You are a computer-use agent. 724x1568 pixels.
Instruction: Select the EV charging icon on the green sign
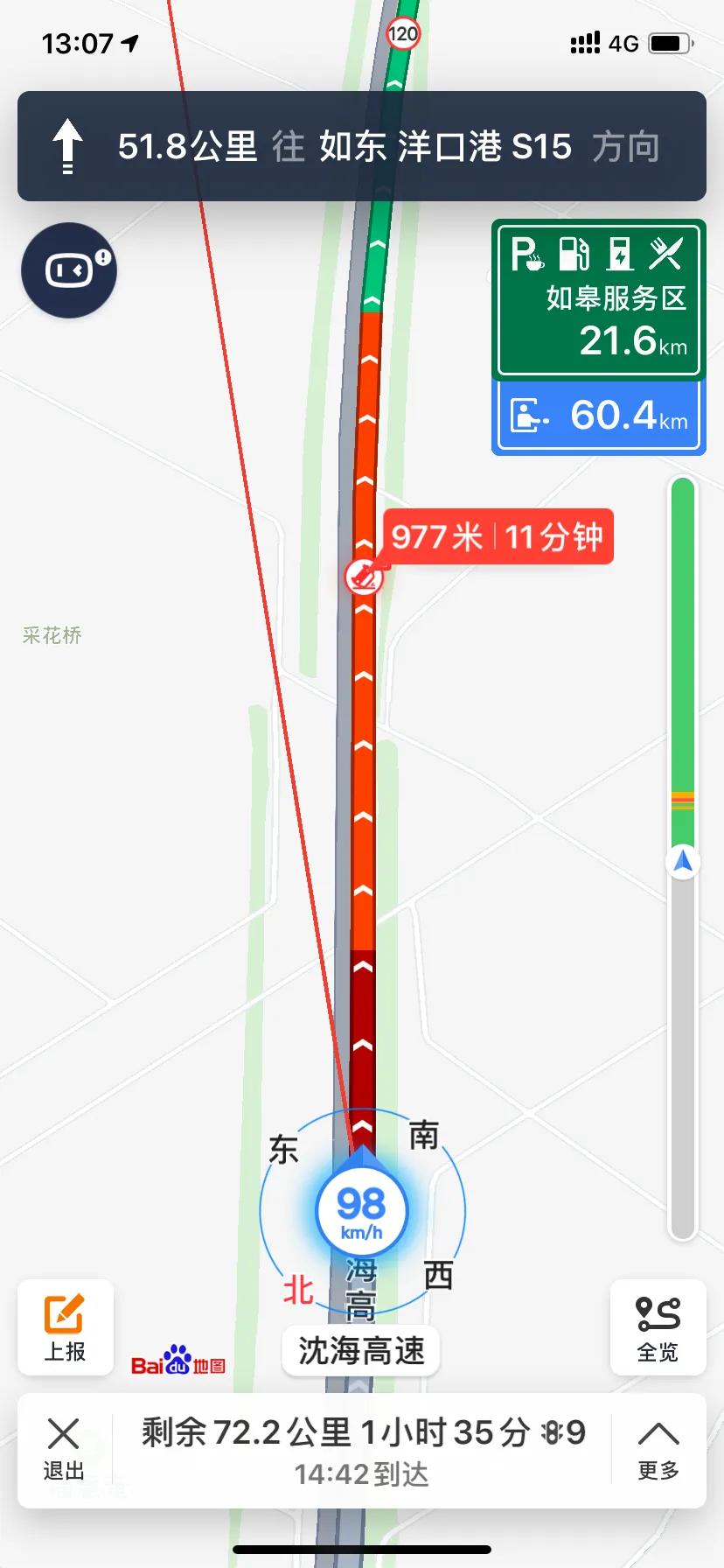621,255
